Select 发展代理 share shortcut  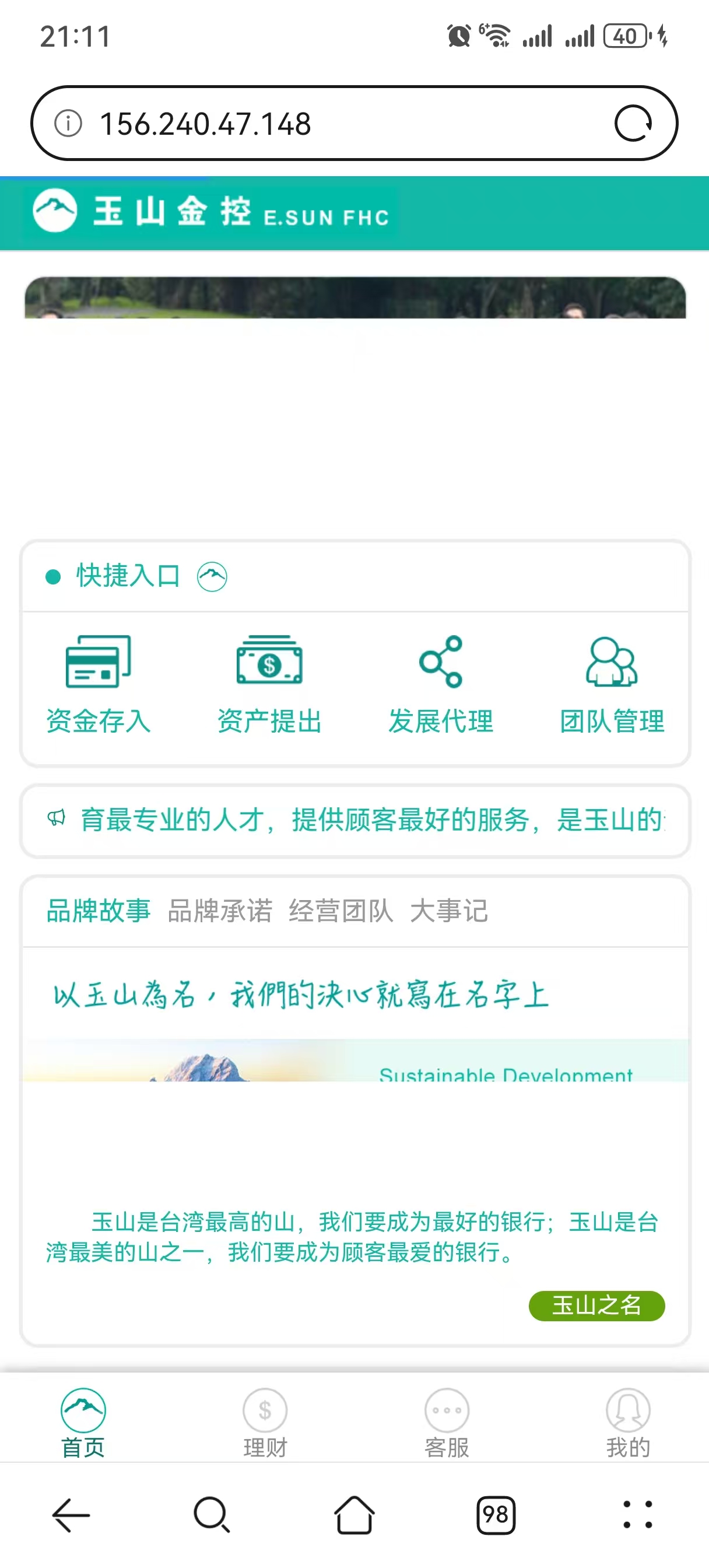point(441,685)
